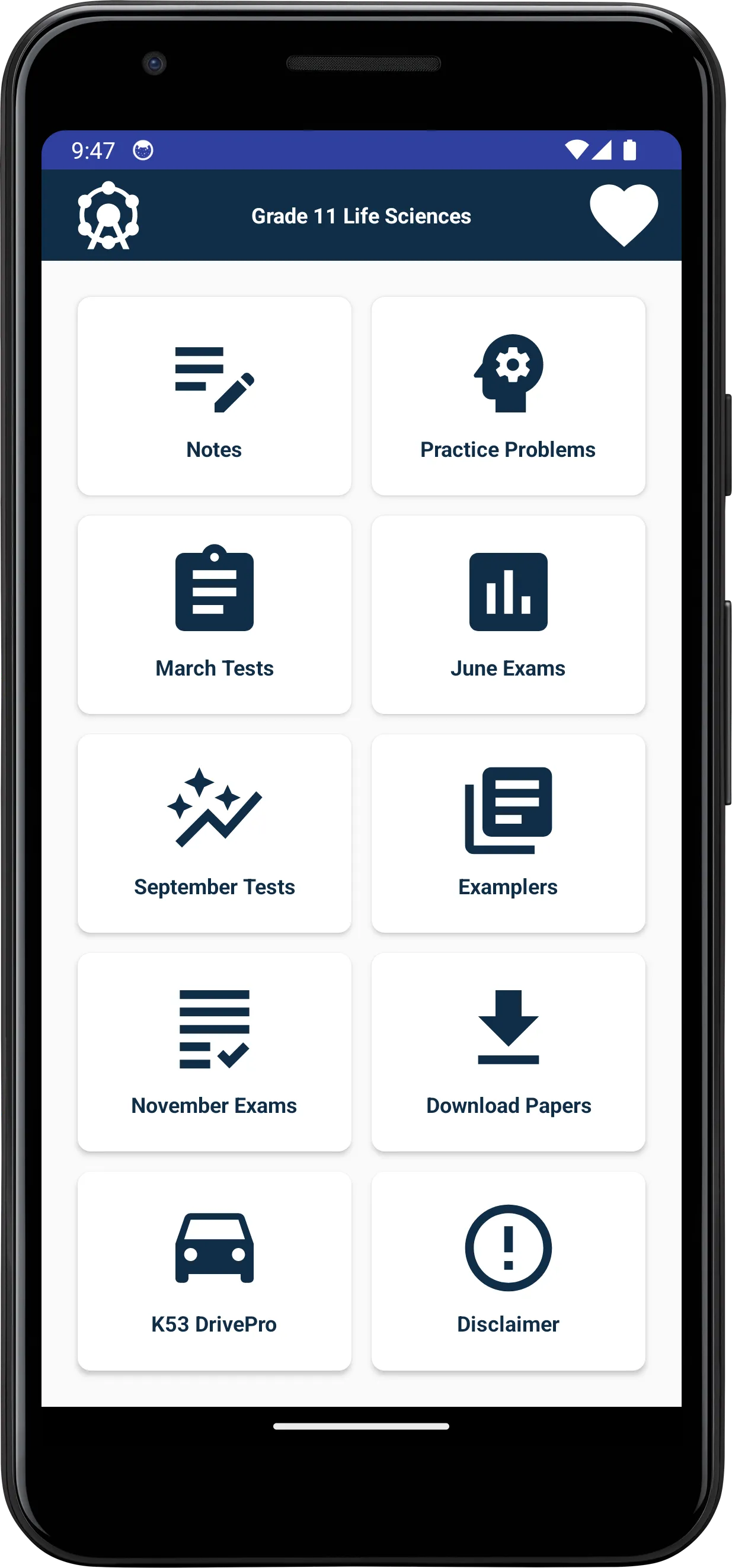732x1568 pixels.
Task: Launch K53 DrivePro
Action: click(215, 1271)
